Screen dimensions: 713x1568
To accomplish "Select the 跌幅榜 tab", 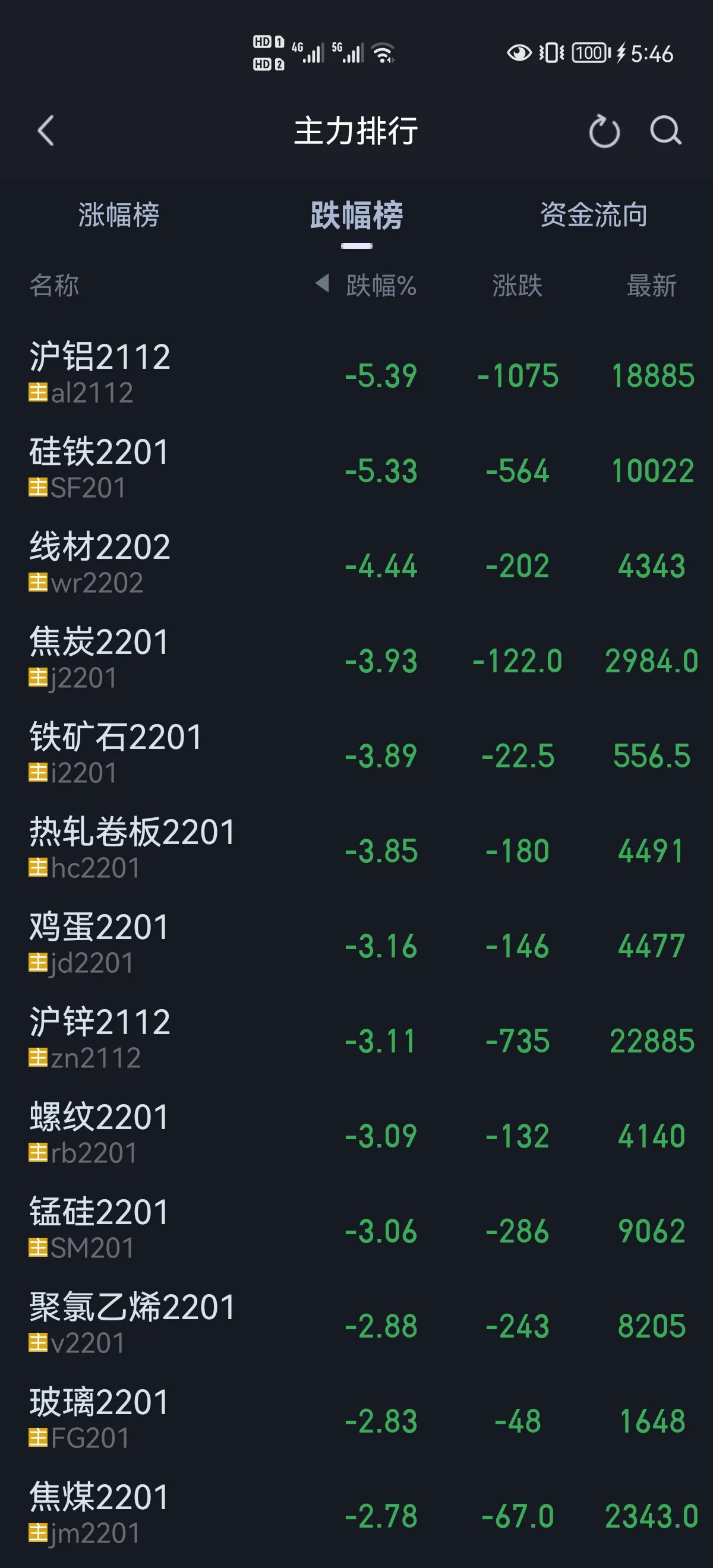I will point(357,216).
